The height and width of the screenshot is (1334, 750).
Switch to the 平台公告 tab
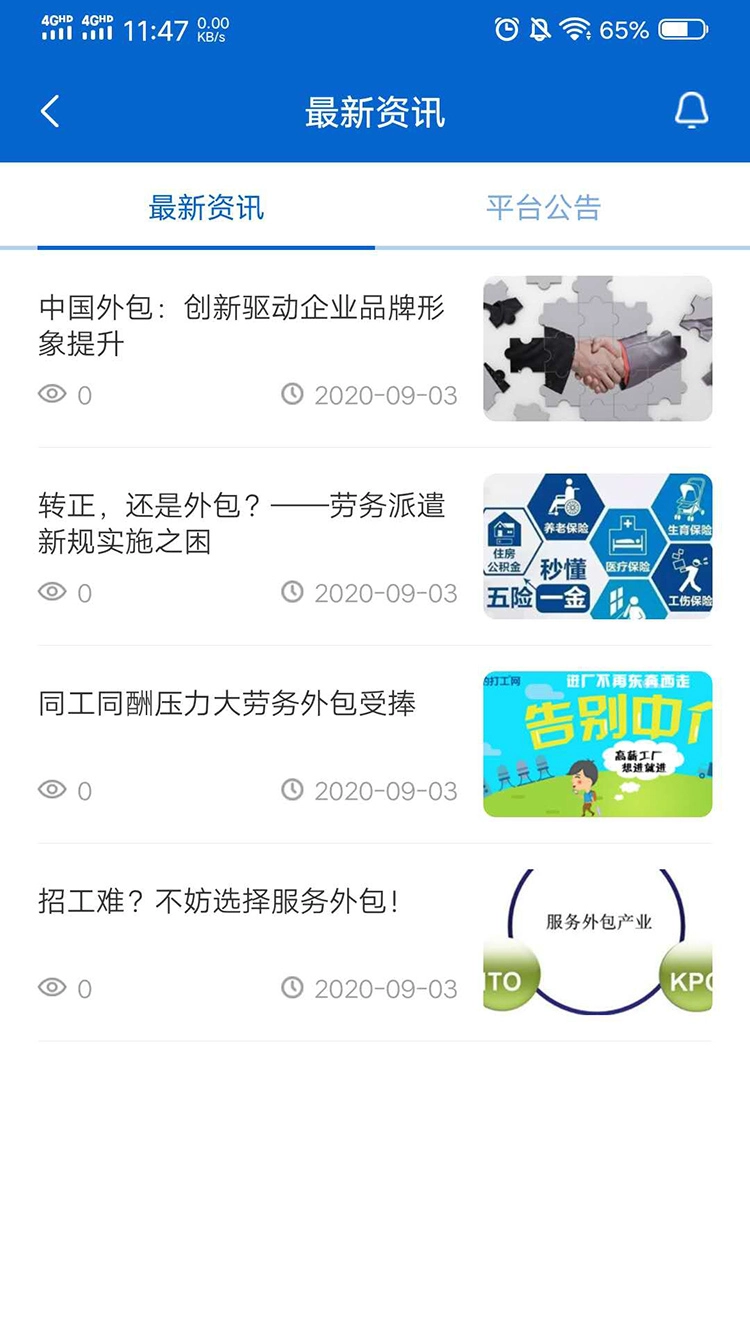coord(543,207)
